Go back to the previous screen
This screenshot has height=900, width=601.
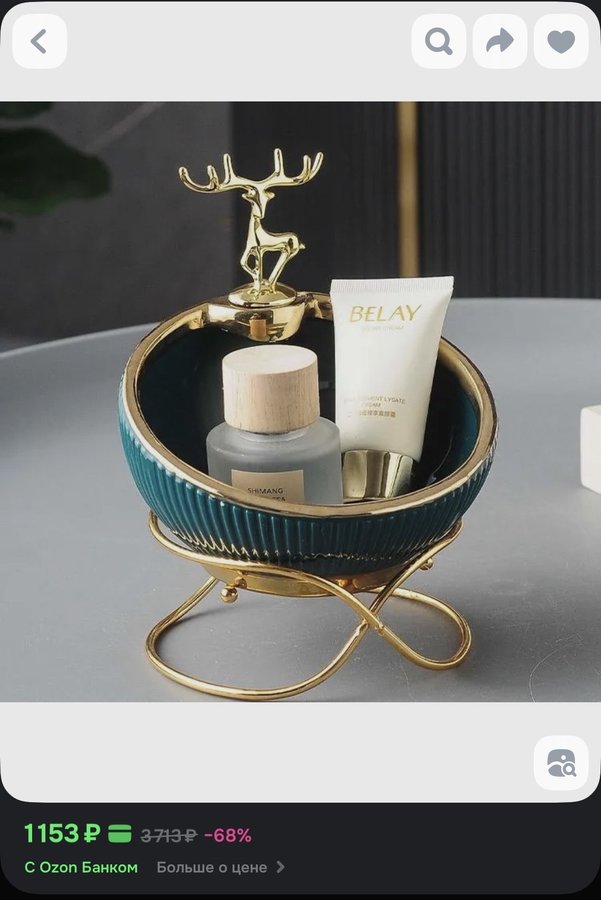(x=39, y=42)
